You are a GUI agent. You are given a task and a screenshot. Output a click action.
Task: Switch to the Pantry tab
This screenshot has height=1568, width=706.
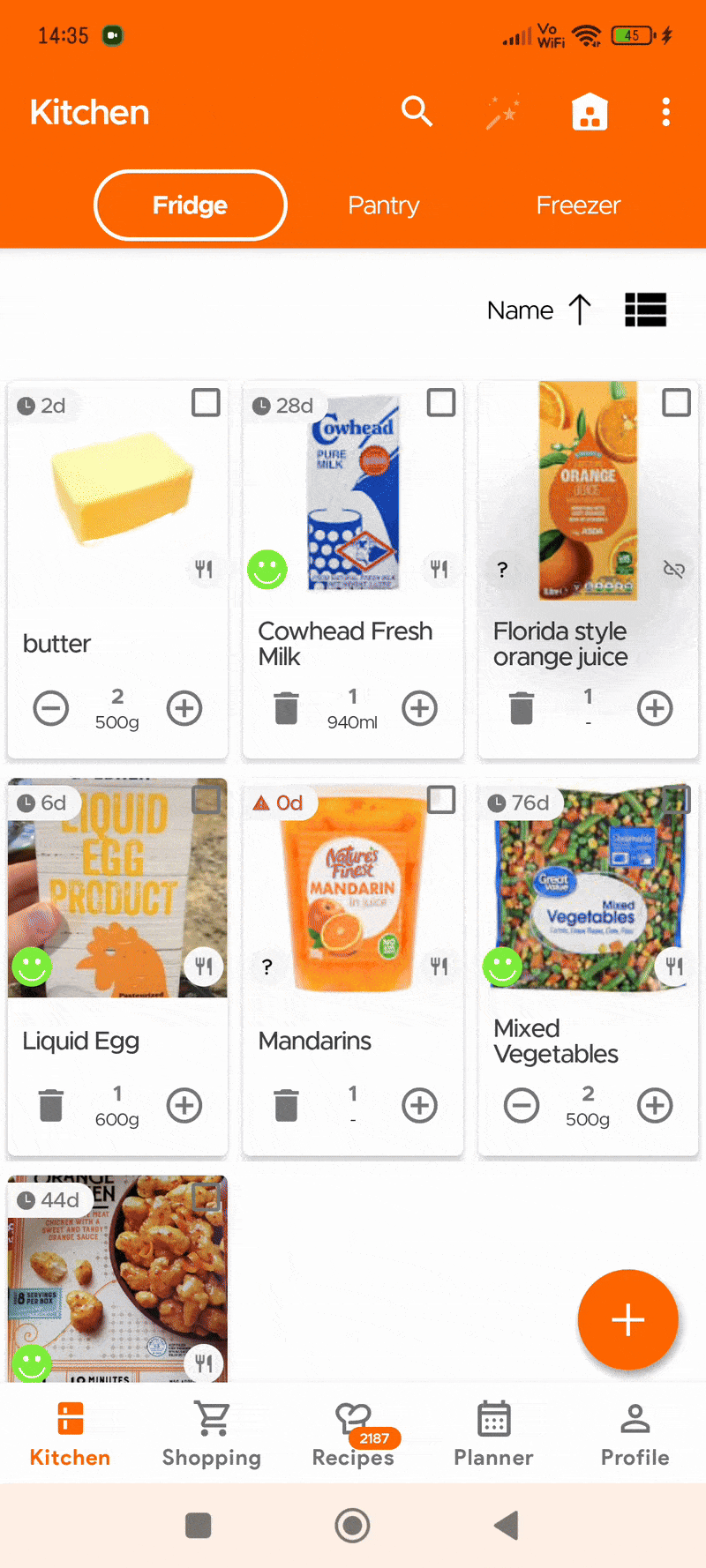(383, 205)
